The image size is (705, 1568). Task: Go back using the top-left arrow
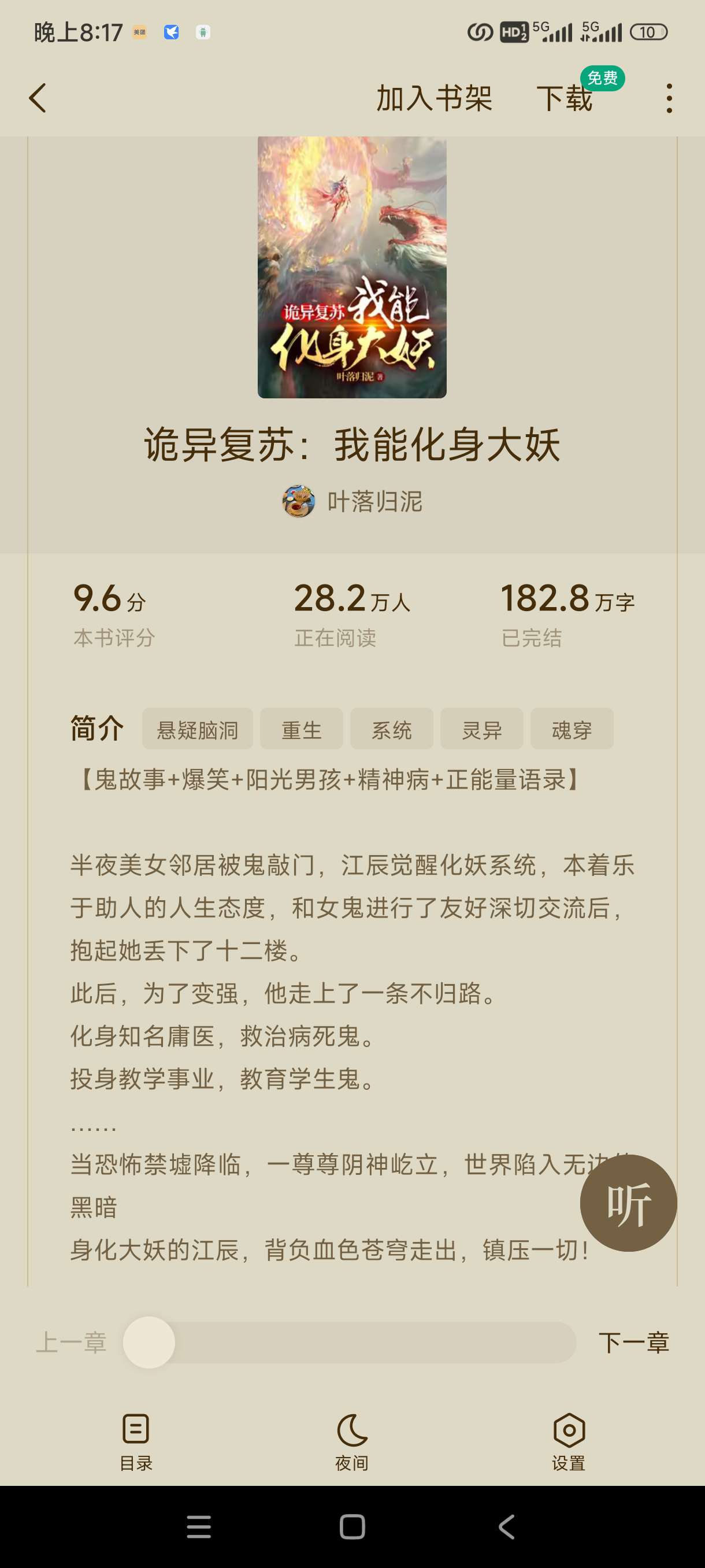tap(38, 98)
